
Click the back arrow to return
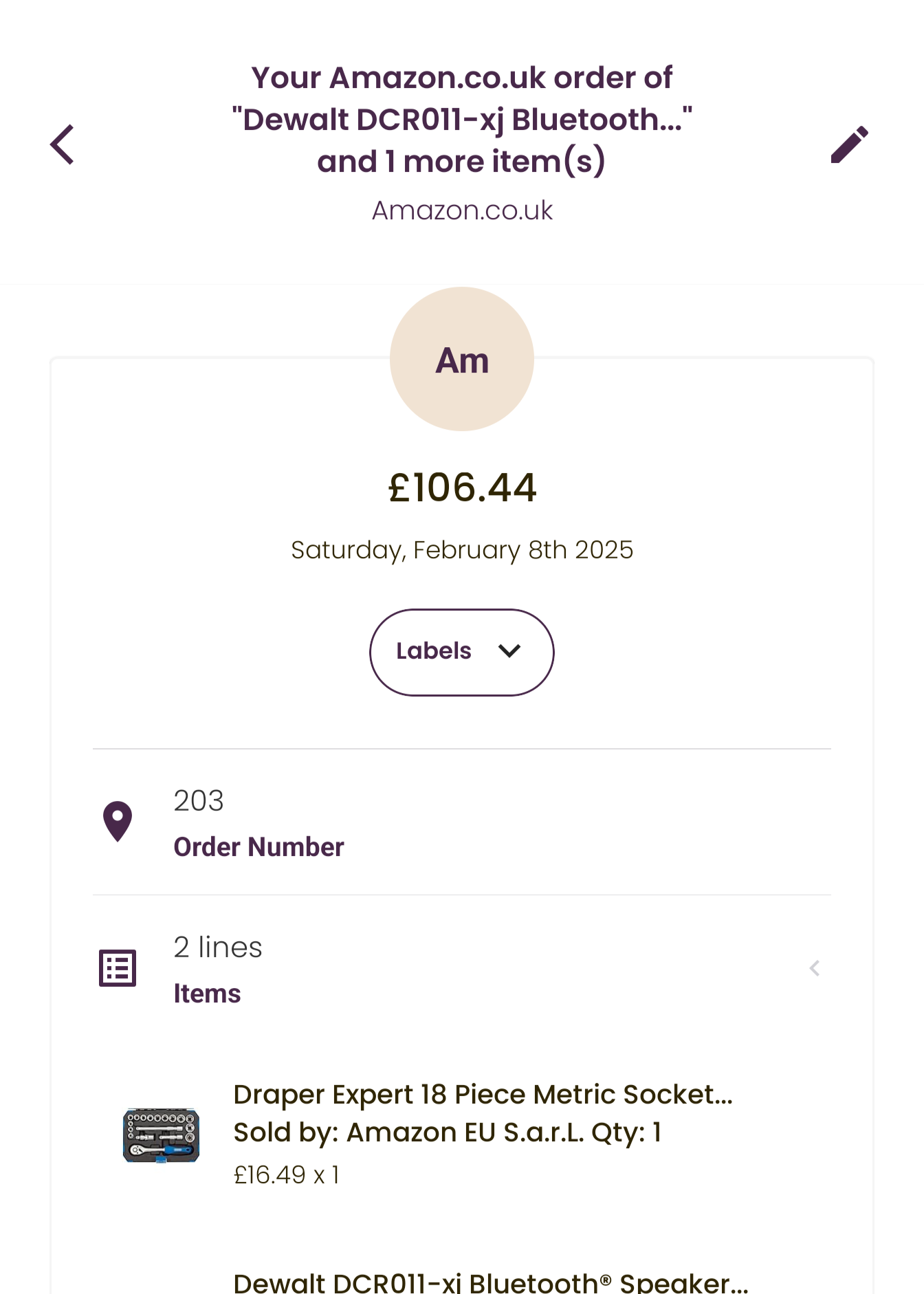(62, 144)
